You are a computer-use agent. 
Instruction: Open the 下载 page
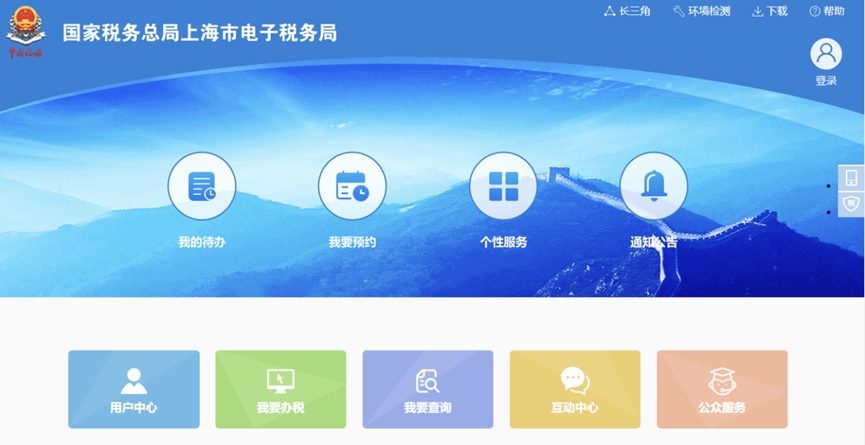pyautogui.click(x=770, y=11)
